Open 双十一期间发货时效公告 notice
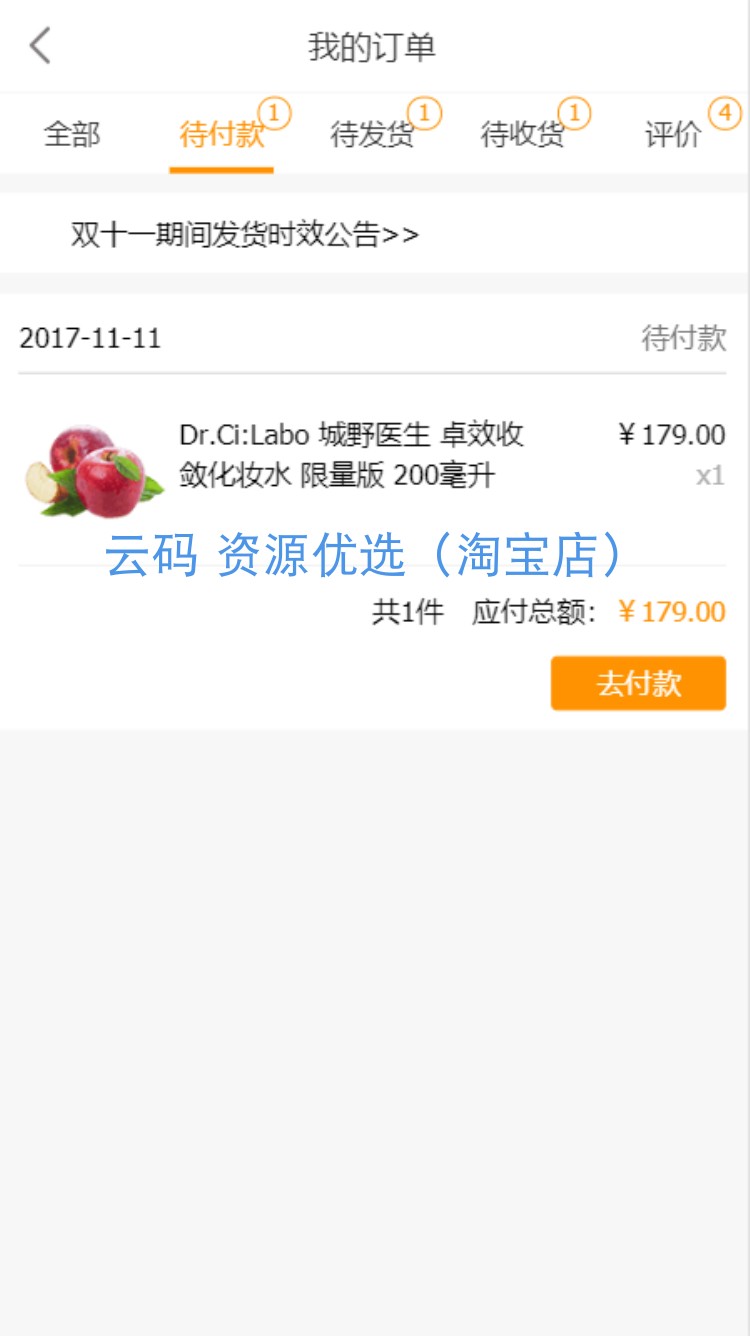The width and height of the screenshot is (750, 1336). [245, 235]
